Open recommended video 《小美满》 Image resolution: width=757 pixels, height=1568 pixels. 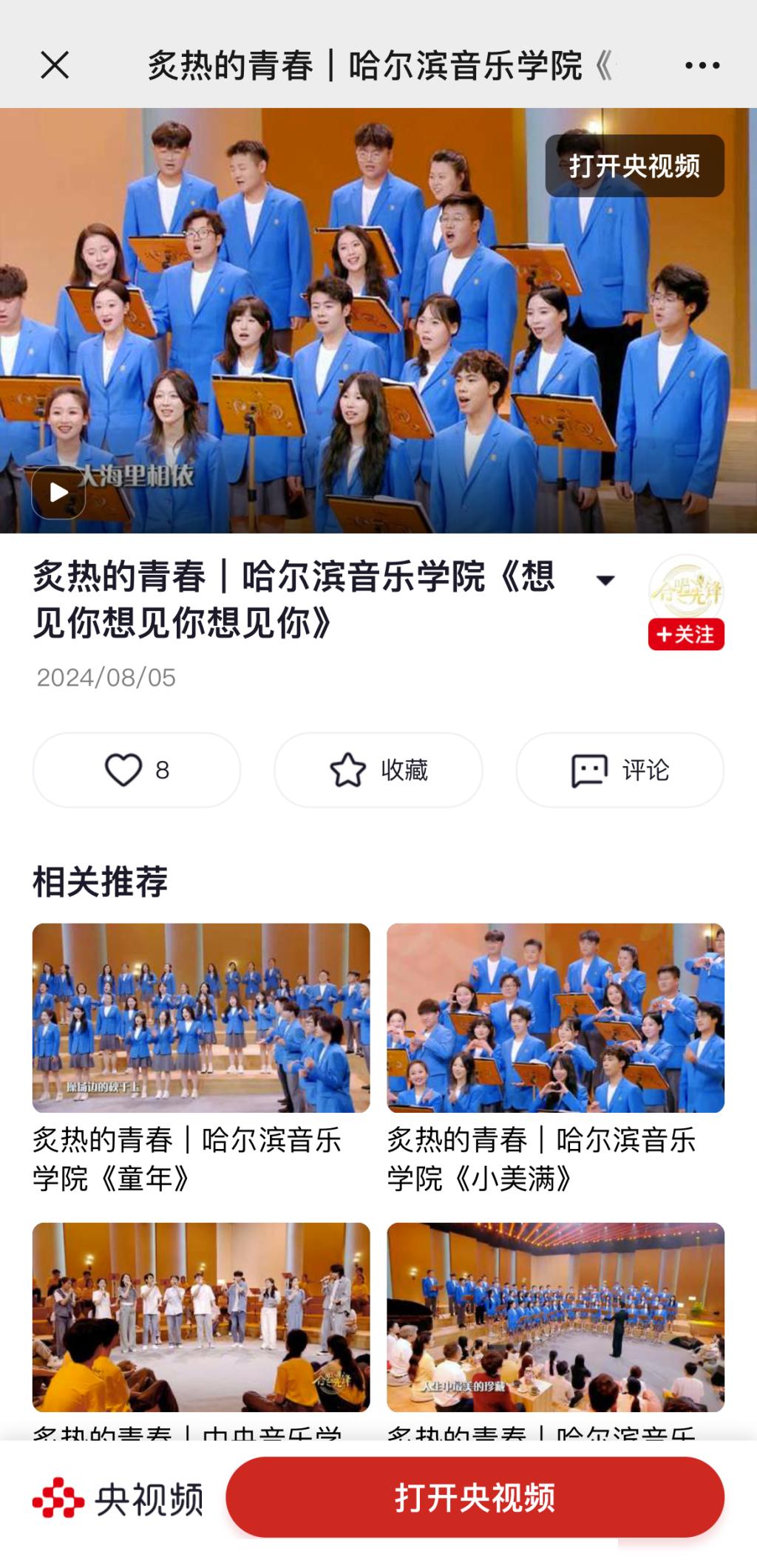[x=555, y=1018]
